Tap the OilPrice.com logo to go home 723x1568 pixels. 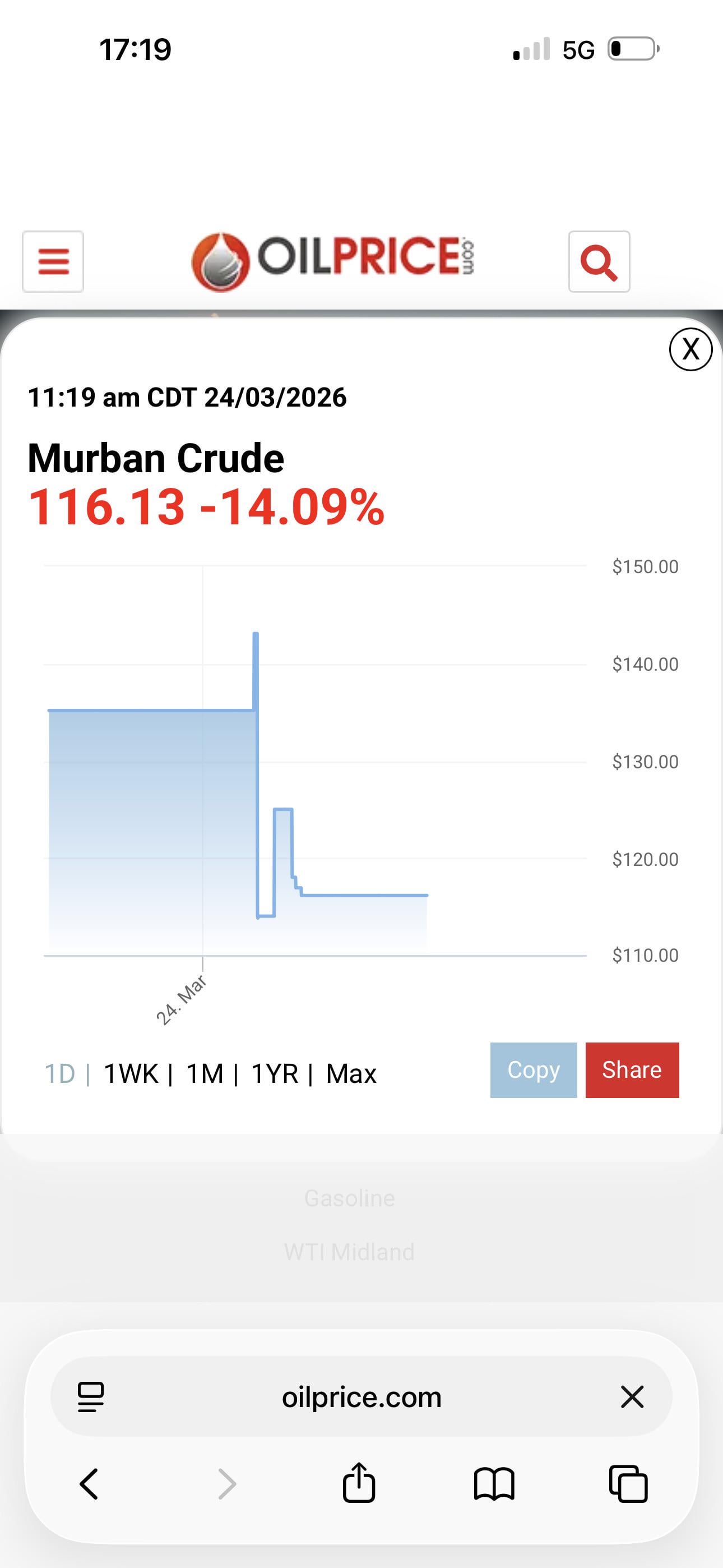click(x=332, y=262)
